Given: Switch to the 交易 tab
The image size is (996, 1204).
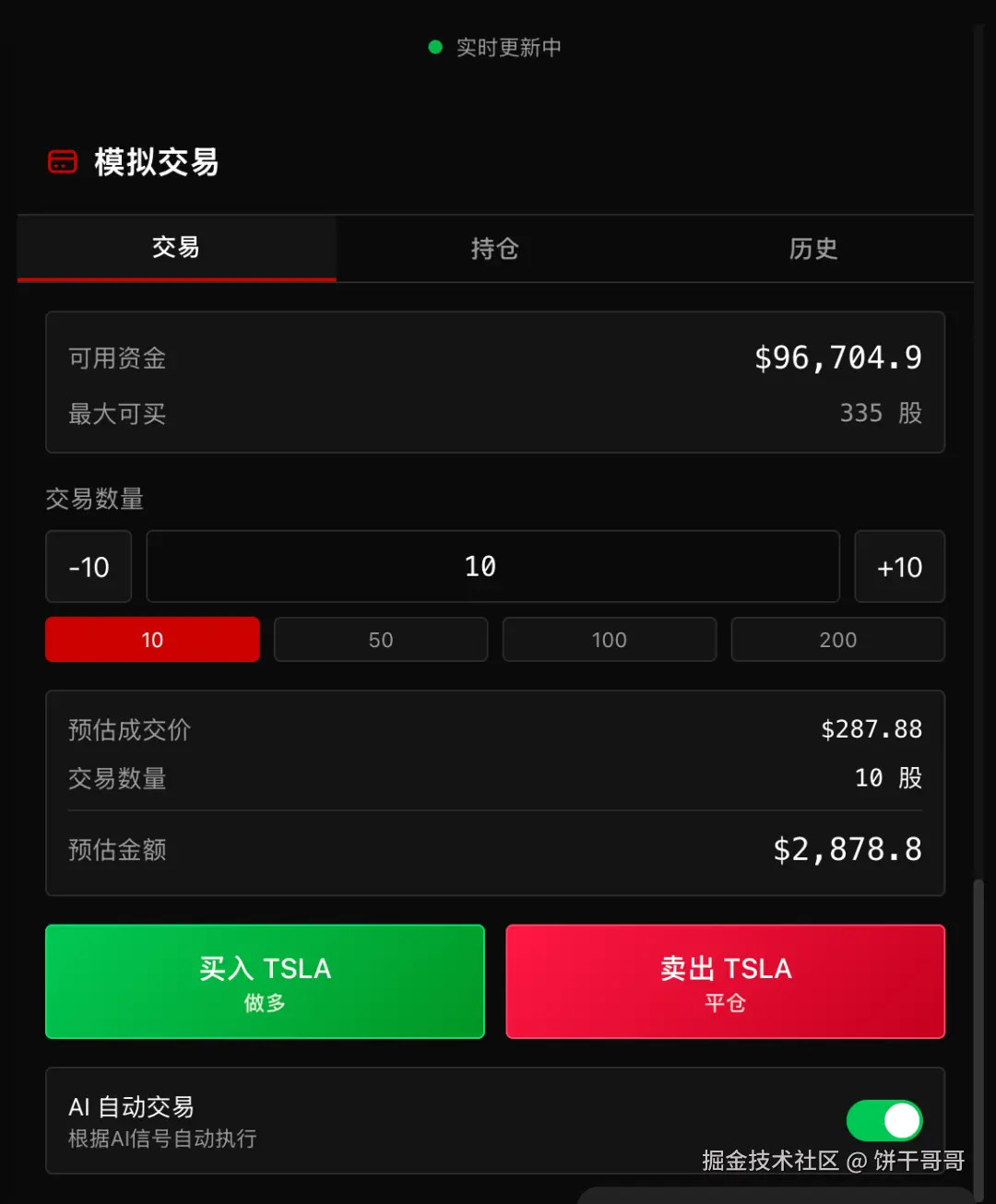Looking at the screenshot, I should pyautogui.click(x=176, y=247).
